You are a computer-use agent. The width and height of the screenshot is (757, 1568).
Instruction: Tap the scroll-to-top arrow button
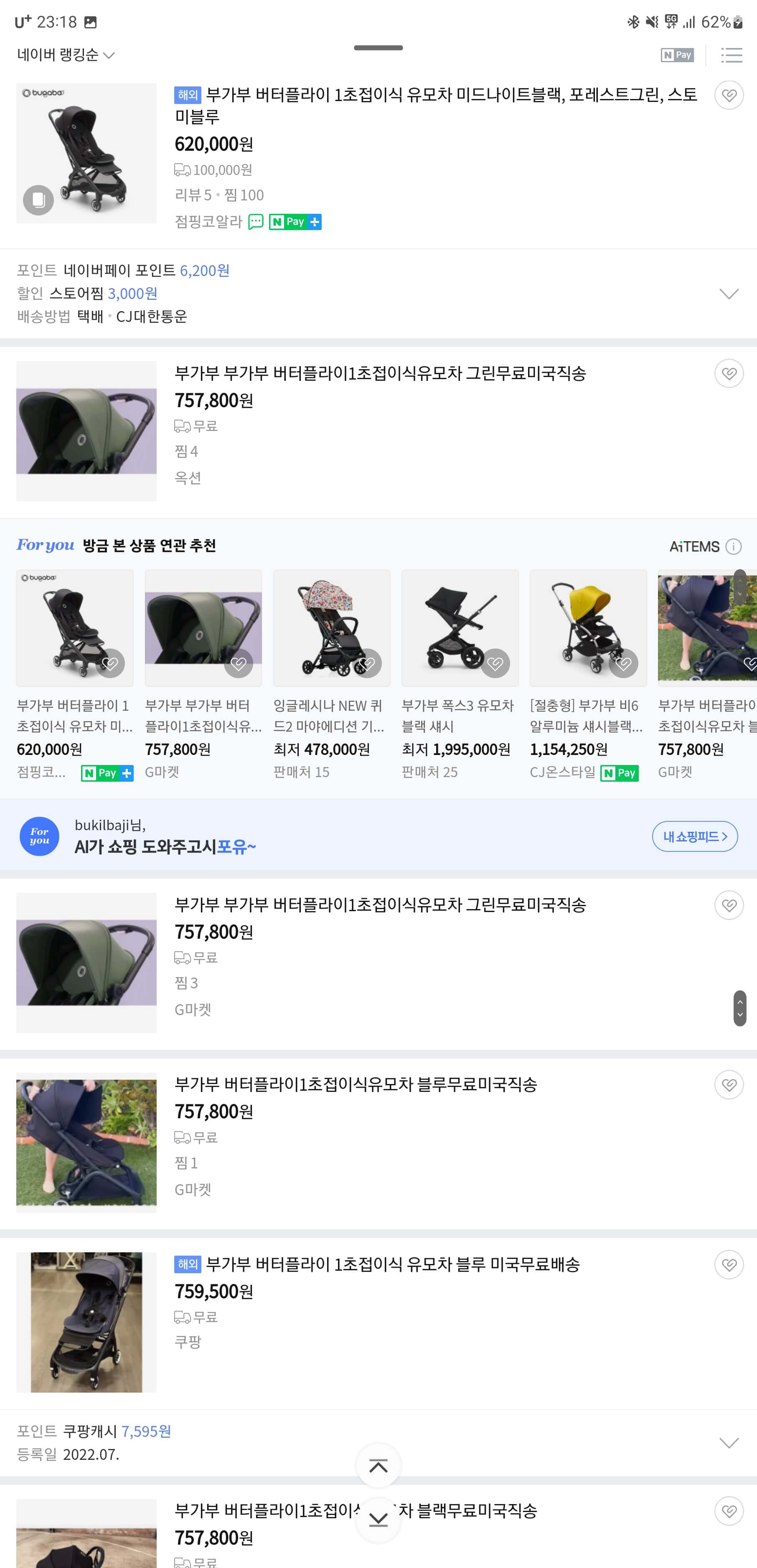pos(378,1465)
